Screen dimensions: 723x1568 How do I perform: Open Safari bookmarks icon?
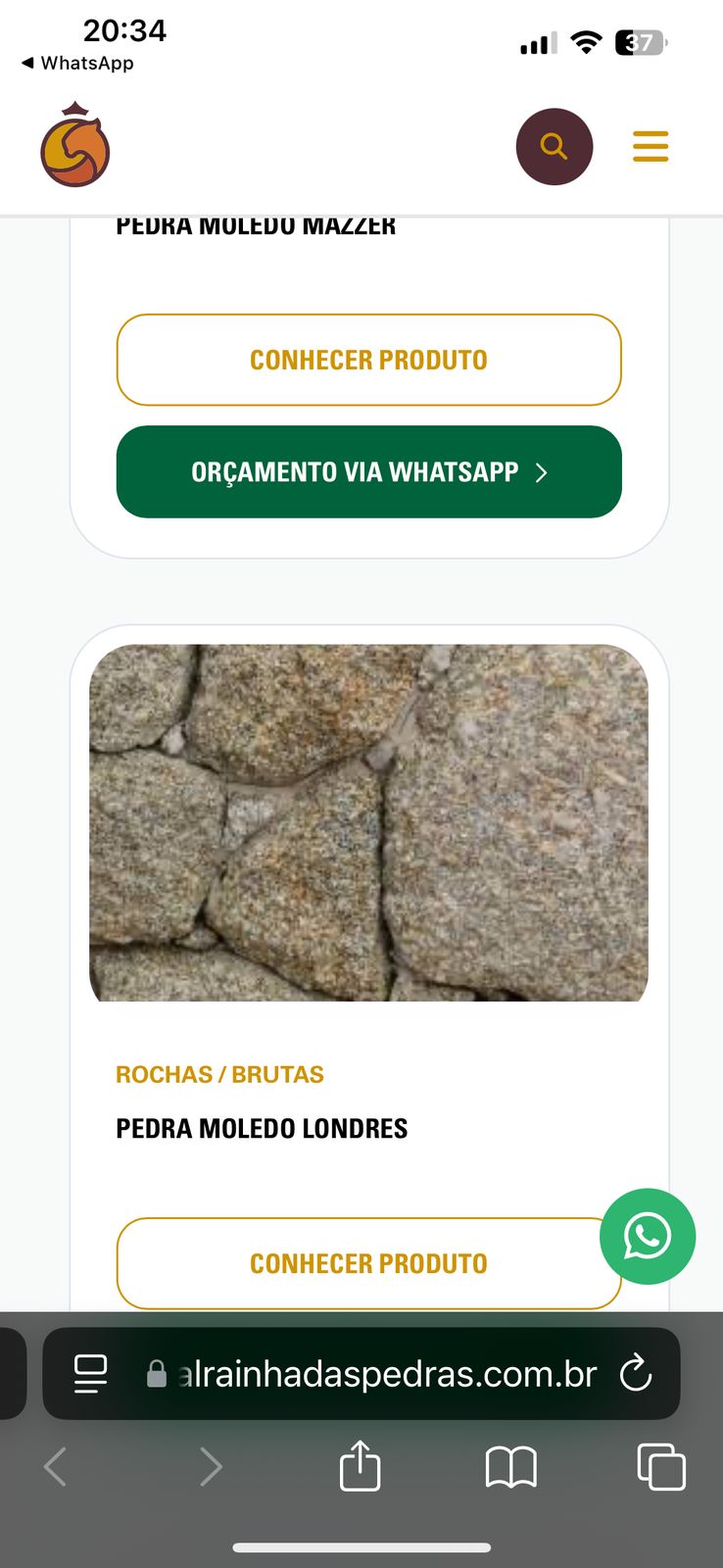coord(511,1467)
